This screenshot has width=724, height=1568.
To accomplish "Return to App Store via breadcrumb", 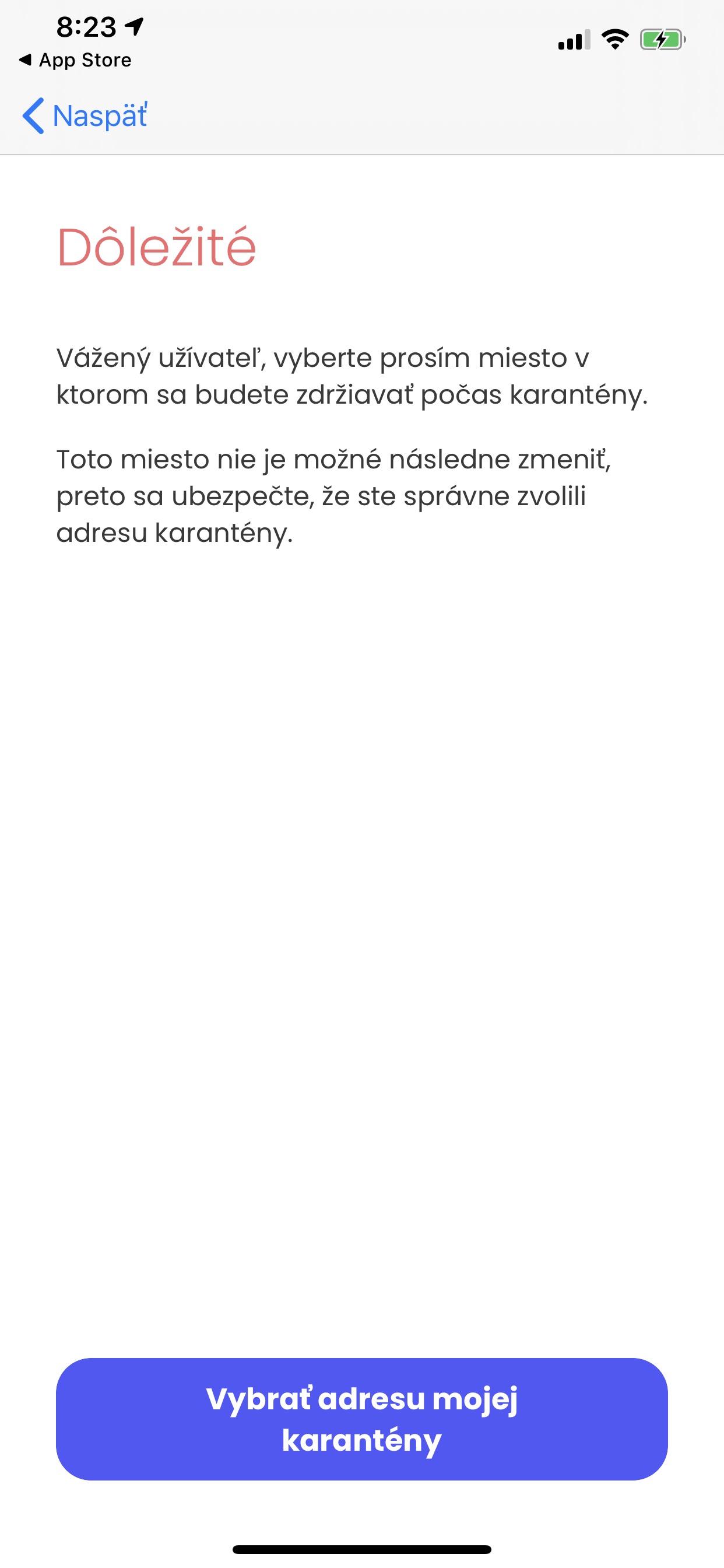I will tap(75, 60).
